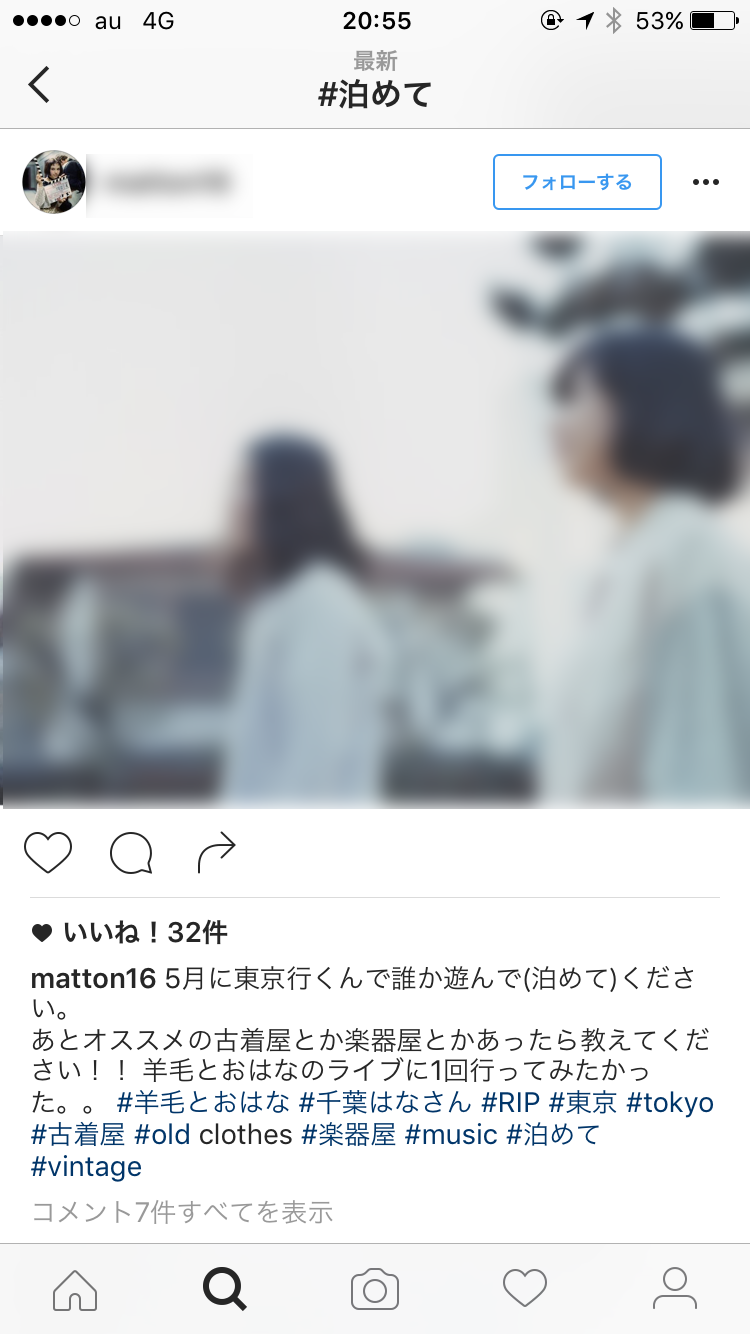The height and width of the screenshot is (1334, 750).
Task: Show all 7 comments
Action: click(x=182, y=1212)
